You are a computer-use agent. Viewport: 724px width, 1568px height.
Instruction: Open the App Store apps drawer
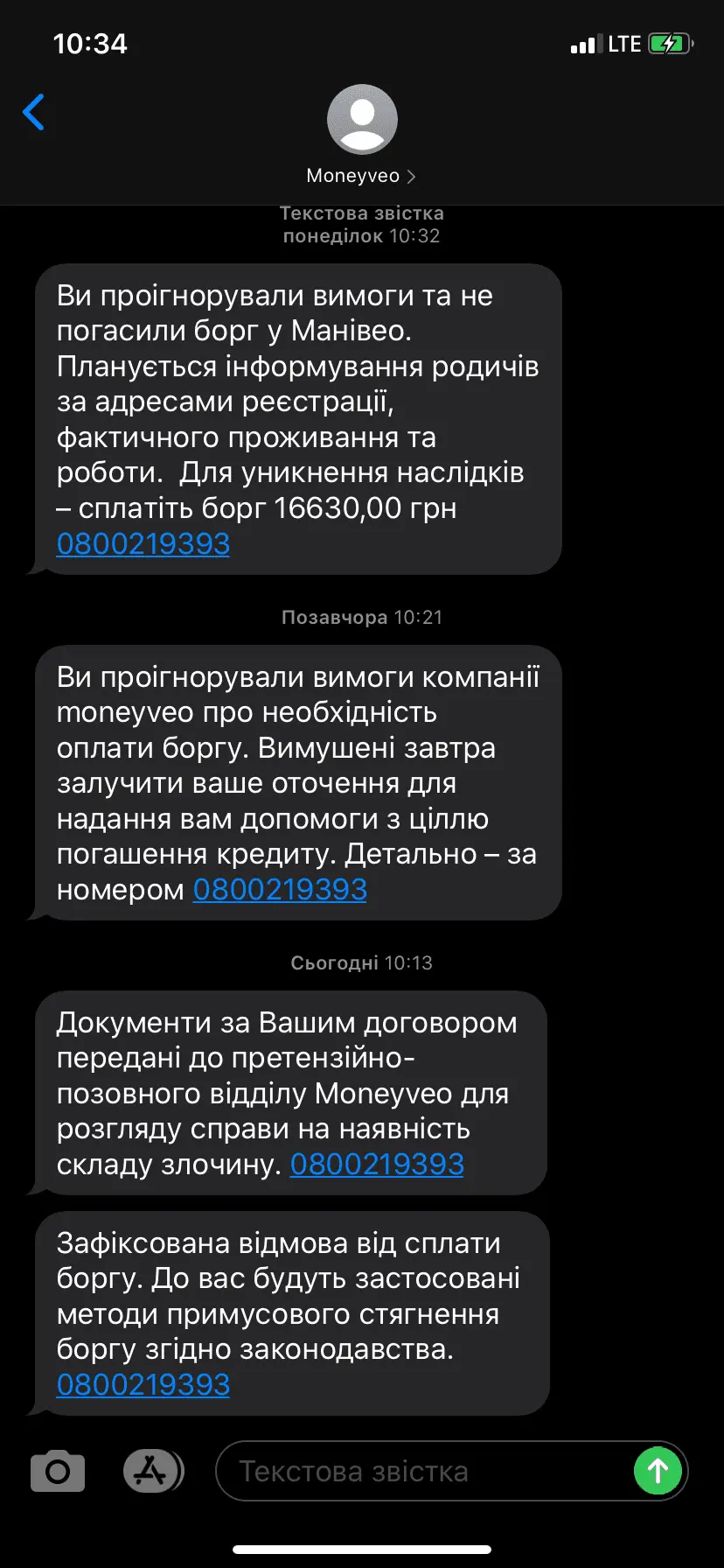tap(152, 1471)
